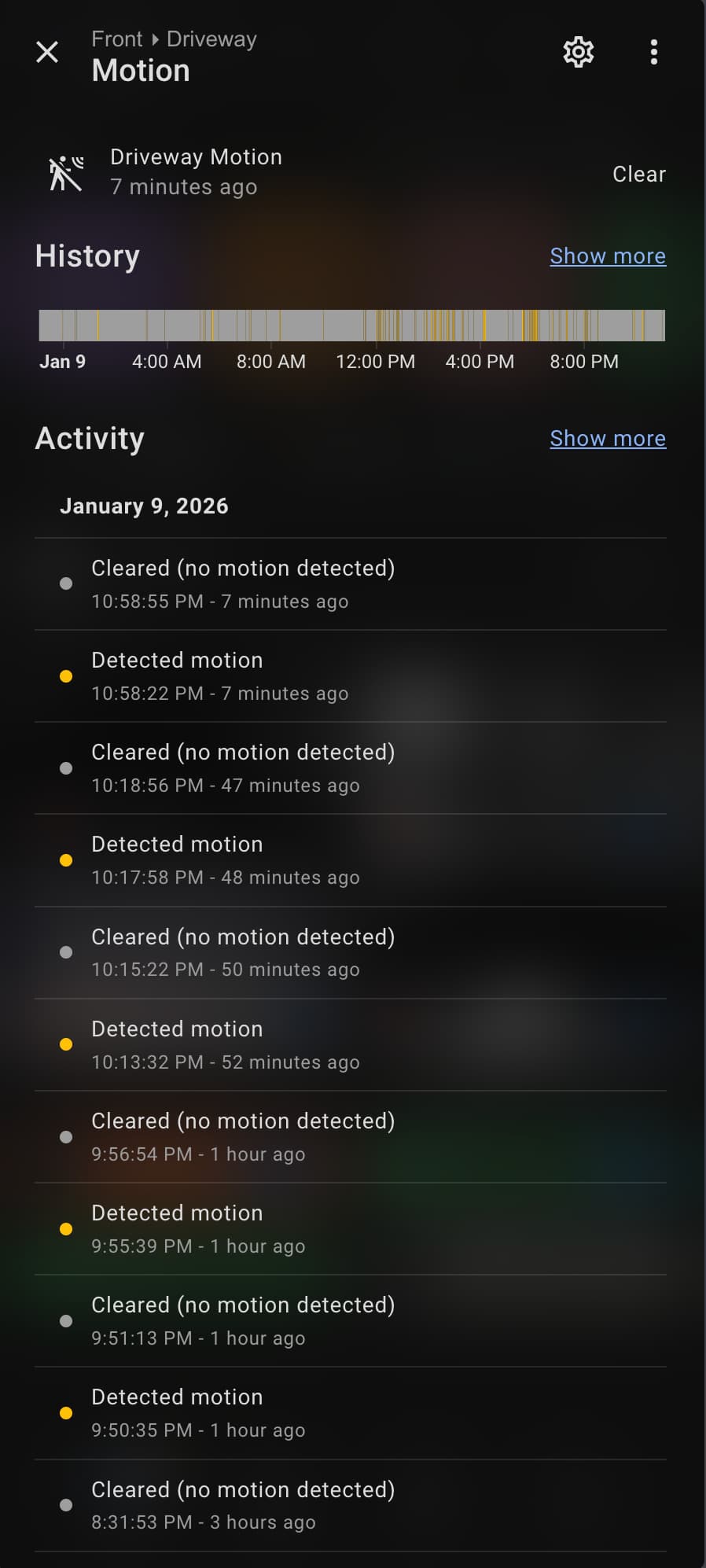Show more Activity
The width and height of the screenshot is (706, 1568).
[x=608, y=439]
